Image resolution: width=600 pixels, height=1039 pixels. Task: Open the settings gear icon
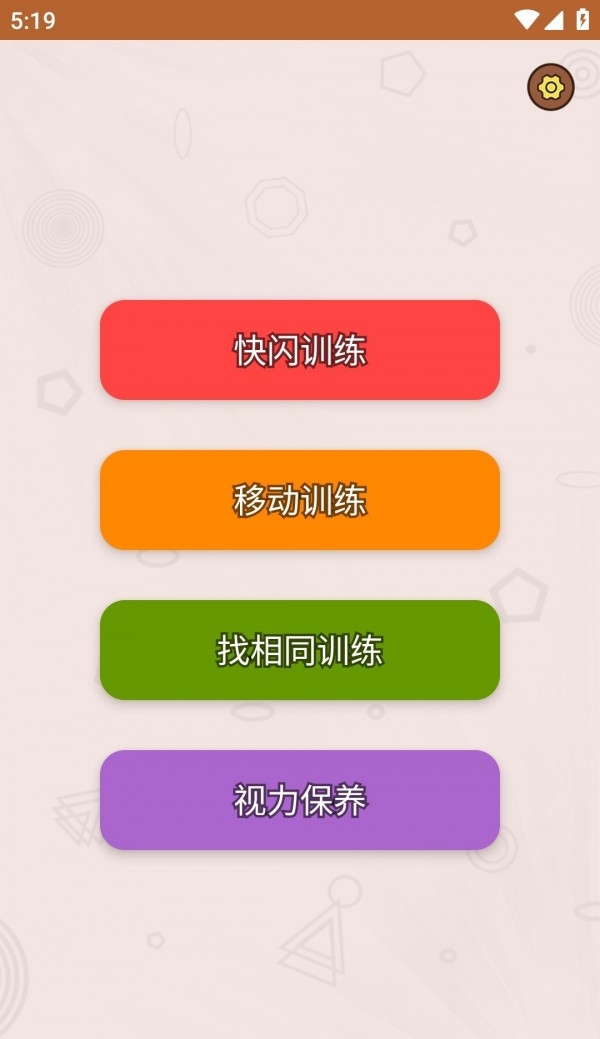click(x=551, y=87)
